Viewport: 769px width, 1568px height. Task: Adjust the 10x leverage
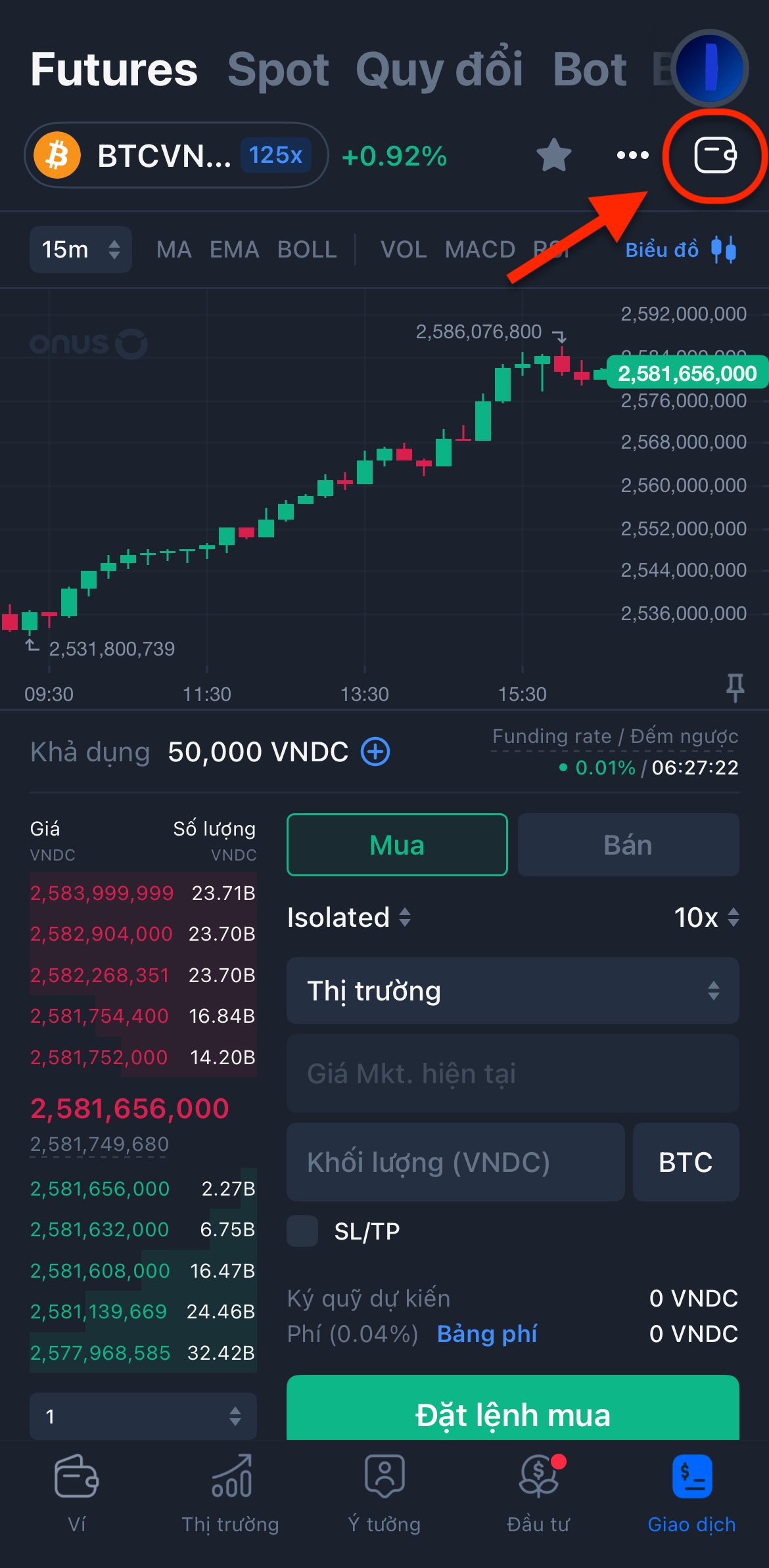(x=707, y=917)
